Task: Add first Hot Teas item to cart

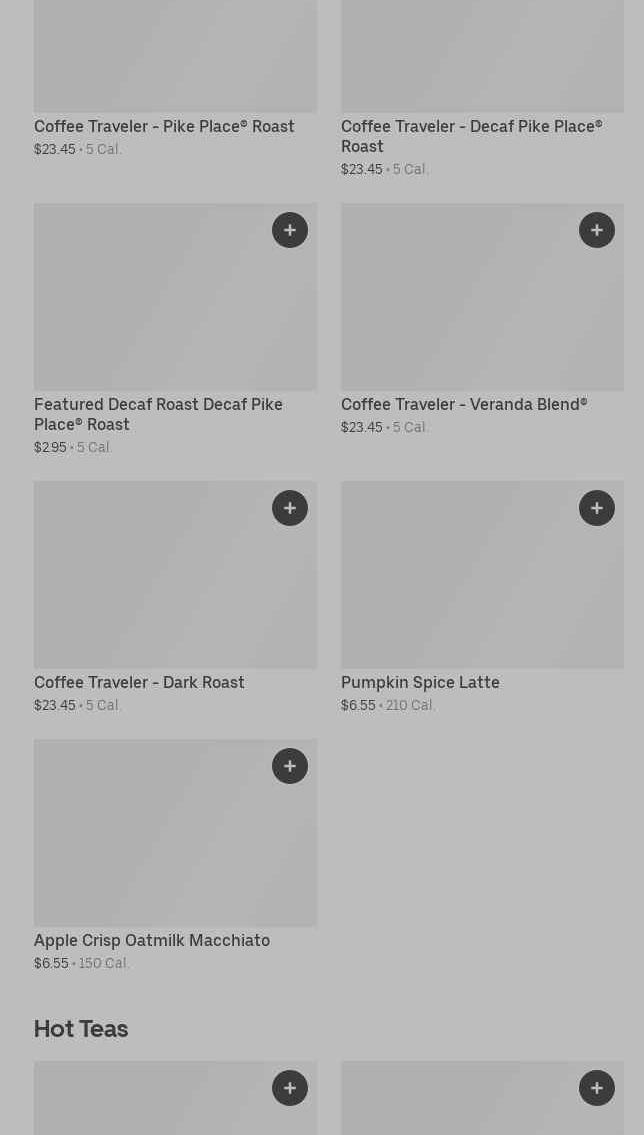Action: 290,1088
